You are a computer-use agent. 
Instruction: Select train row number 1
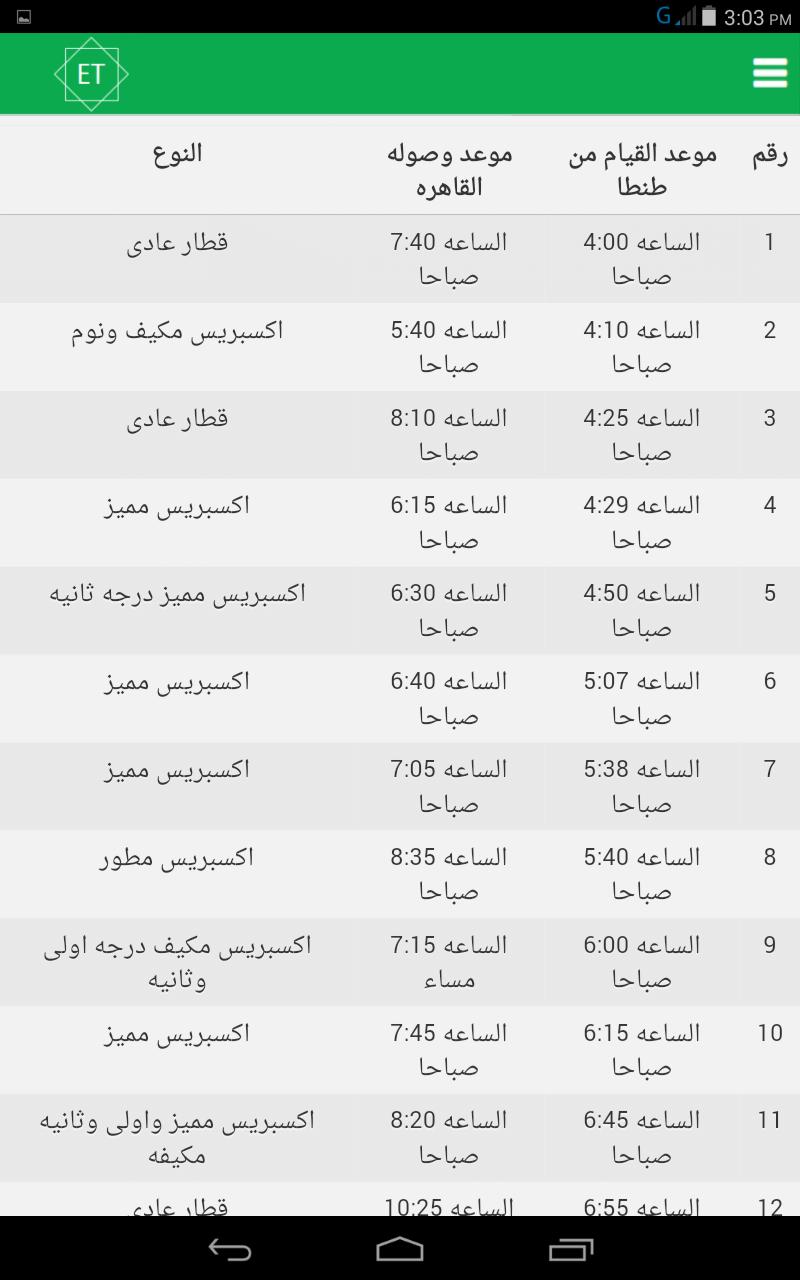[x=400, y=257]
